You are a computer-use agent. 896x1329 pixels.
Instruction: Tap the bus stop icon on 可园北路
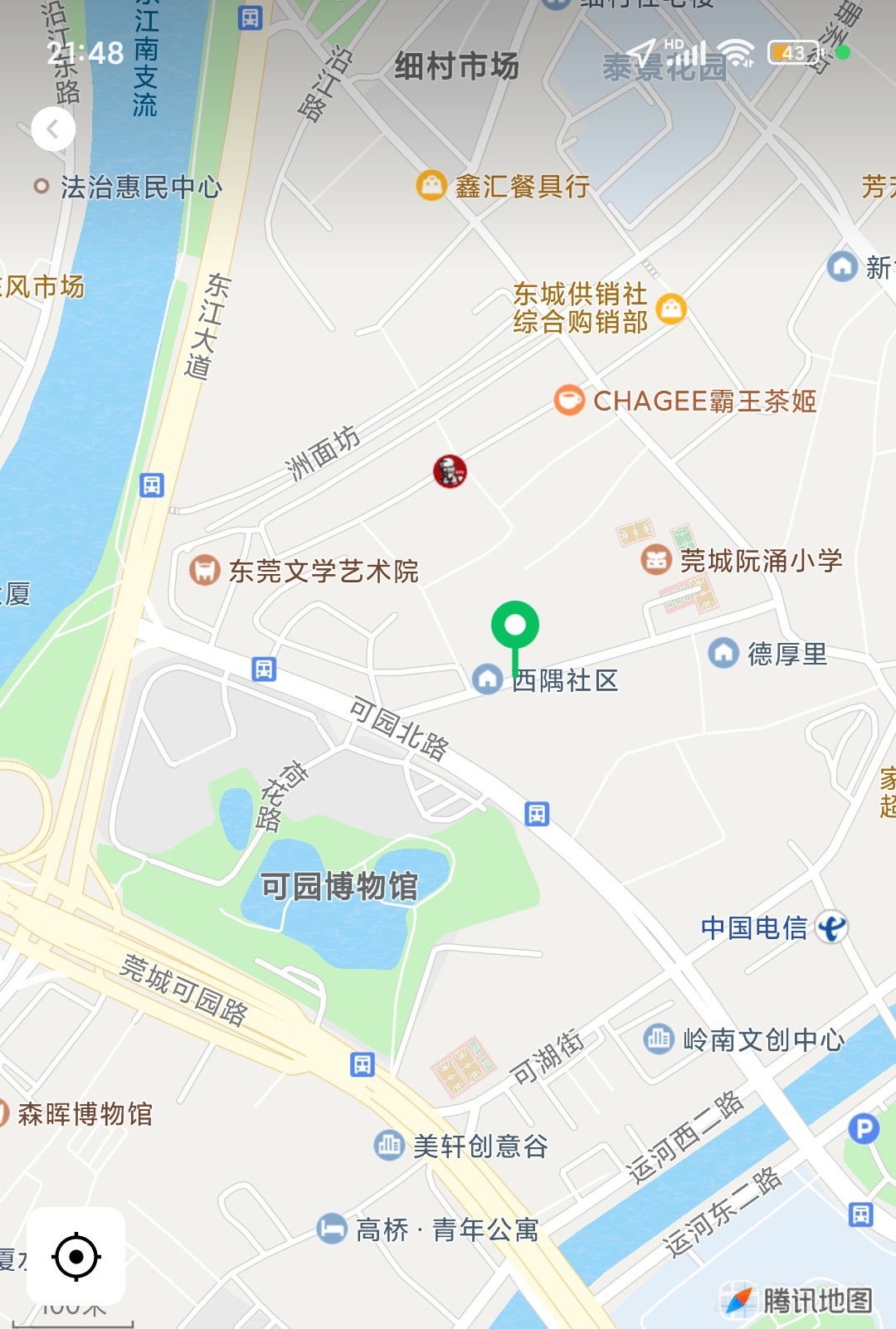click(537, 814)
